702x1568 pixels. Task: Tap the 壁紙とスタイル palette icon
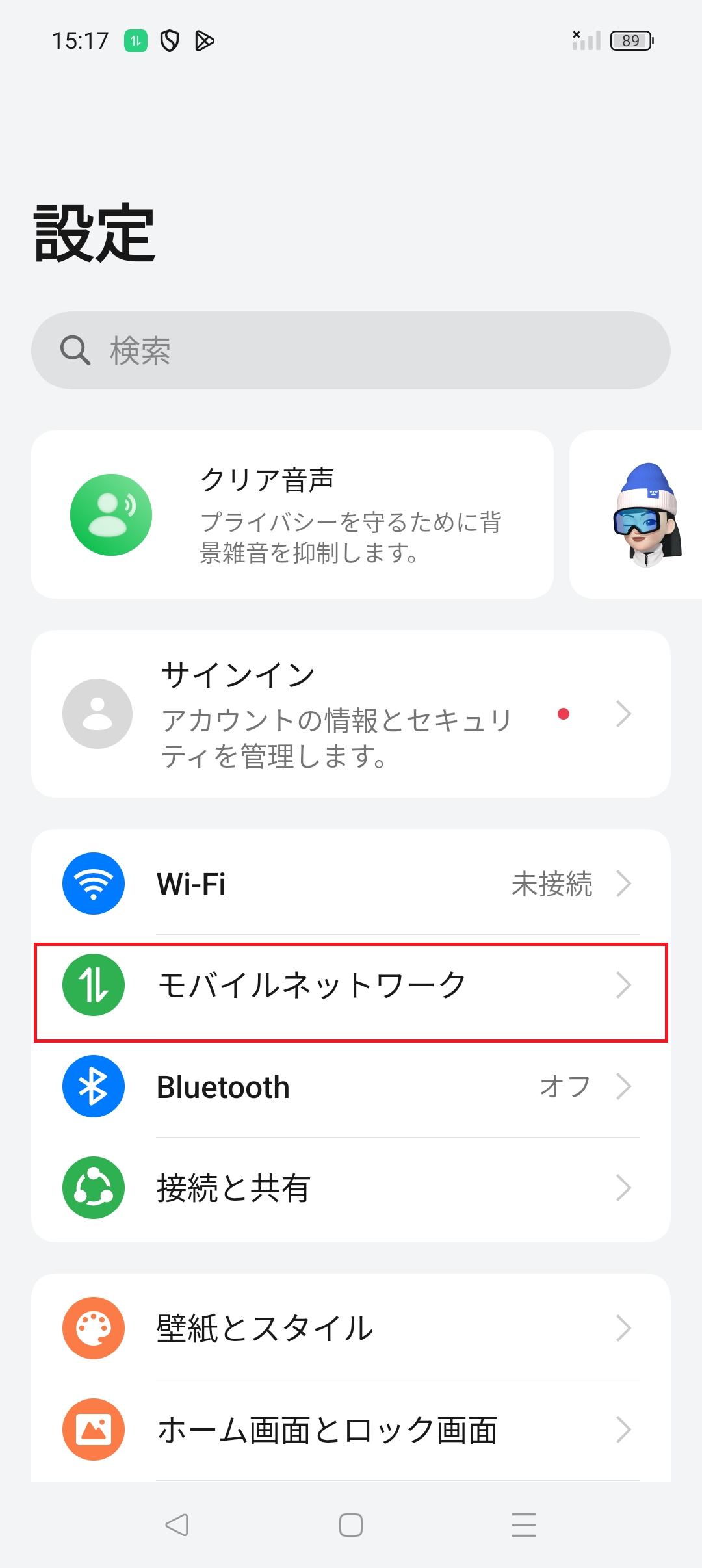point(92,1328)
